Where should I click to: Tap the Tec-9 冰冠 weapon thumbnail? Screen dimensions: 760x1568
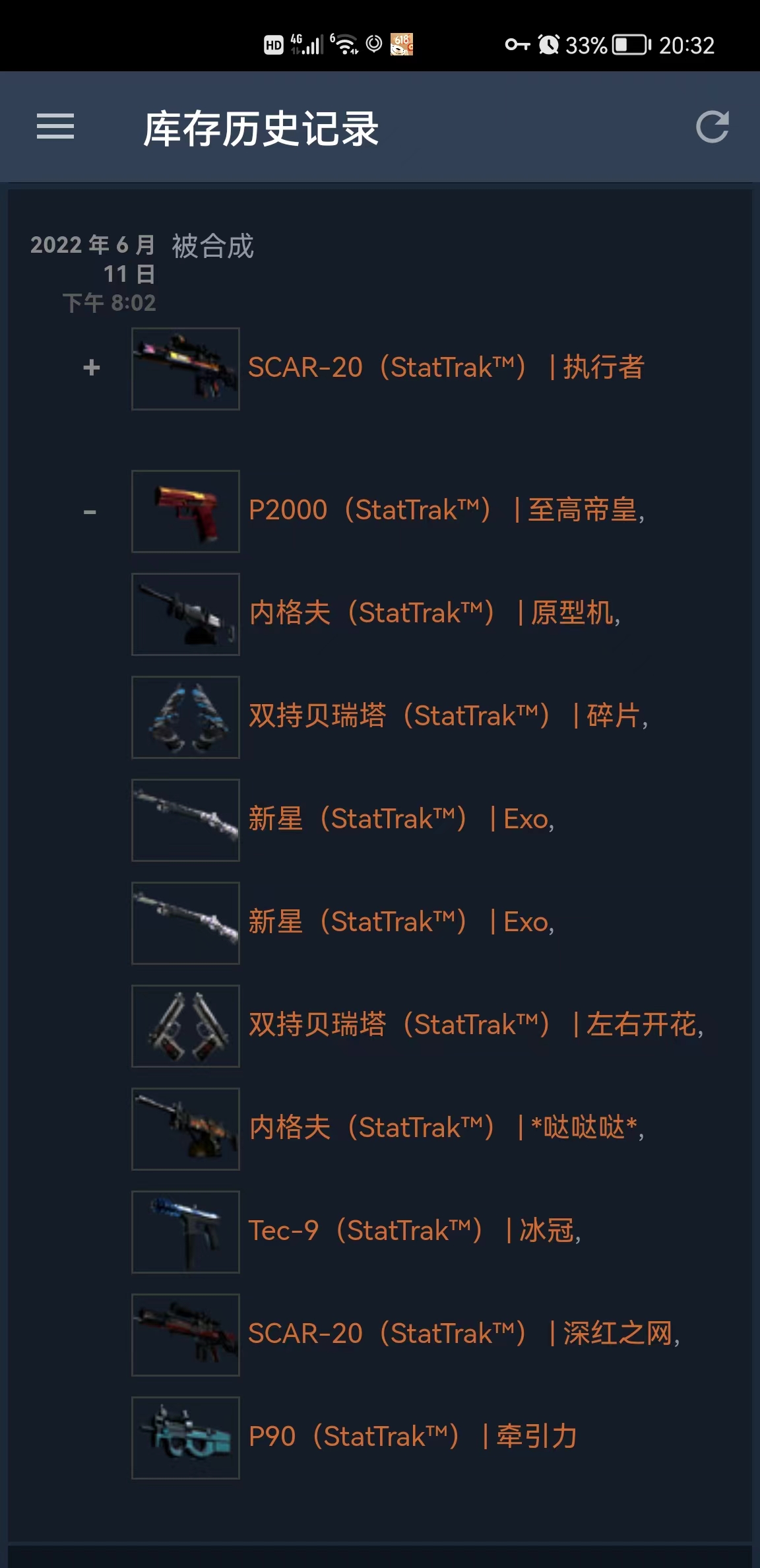coord(185,1231)
